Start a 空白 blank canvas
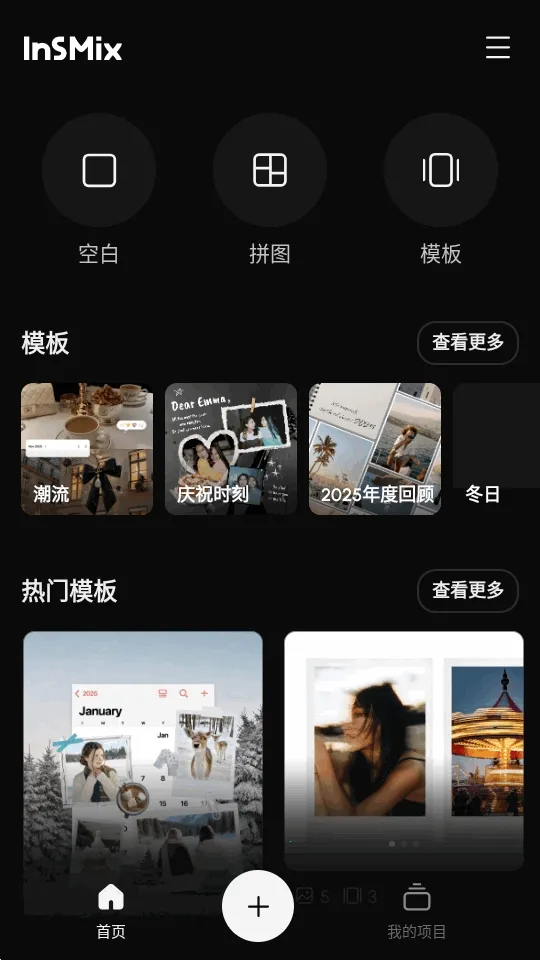 tap(99, 170)
